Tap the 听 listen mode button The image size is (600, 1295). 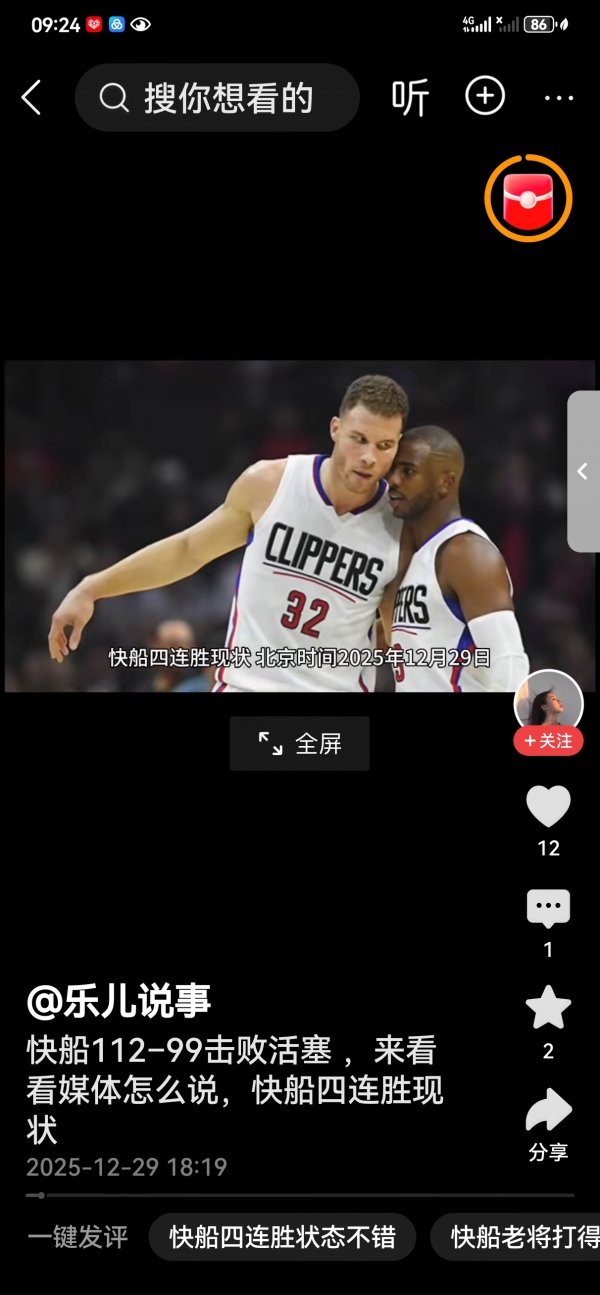coord(410,98)
